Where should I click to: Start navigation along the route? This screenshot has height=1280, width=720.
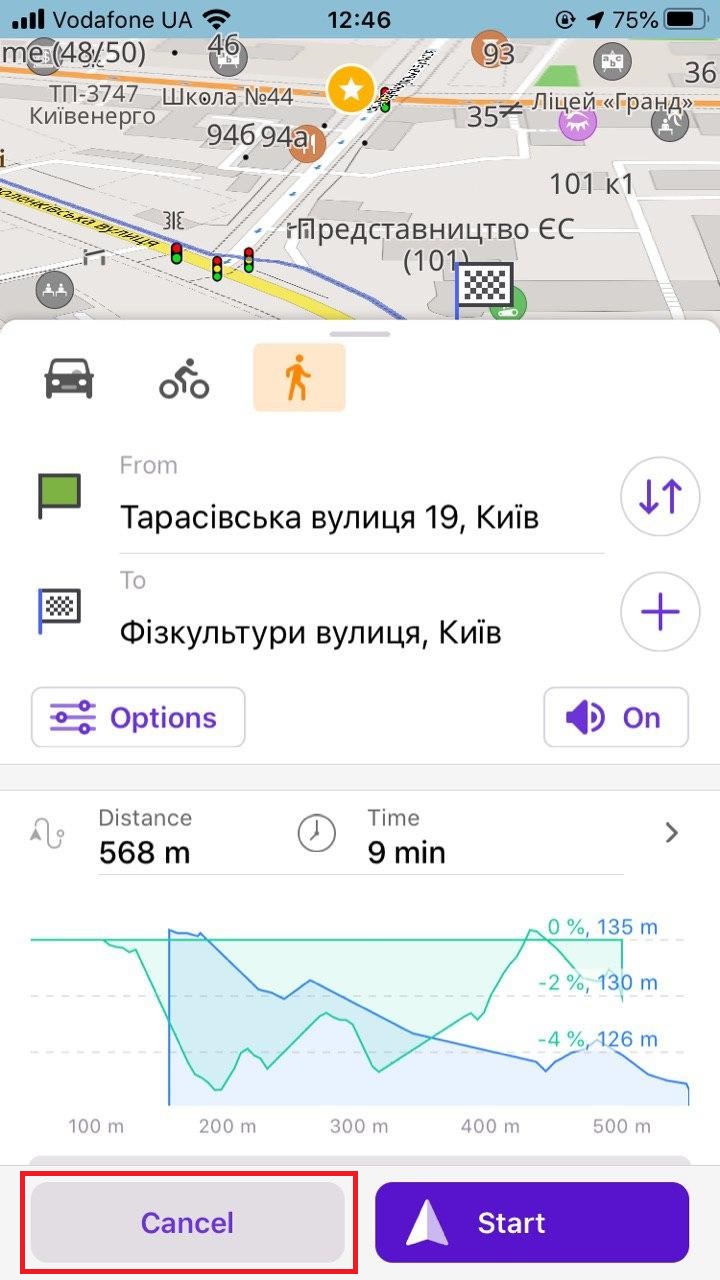(532, 1223)
